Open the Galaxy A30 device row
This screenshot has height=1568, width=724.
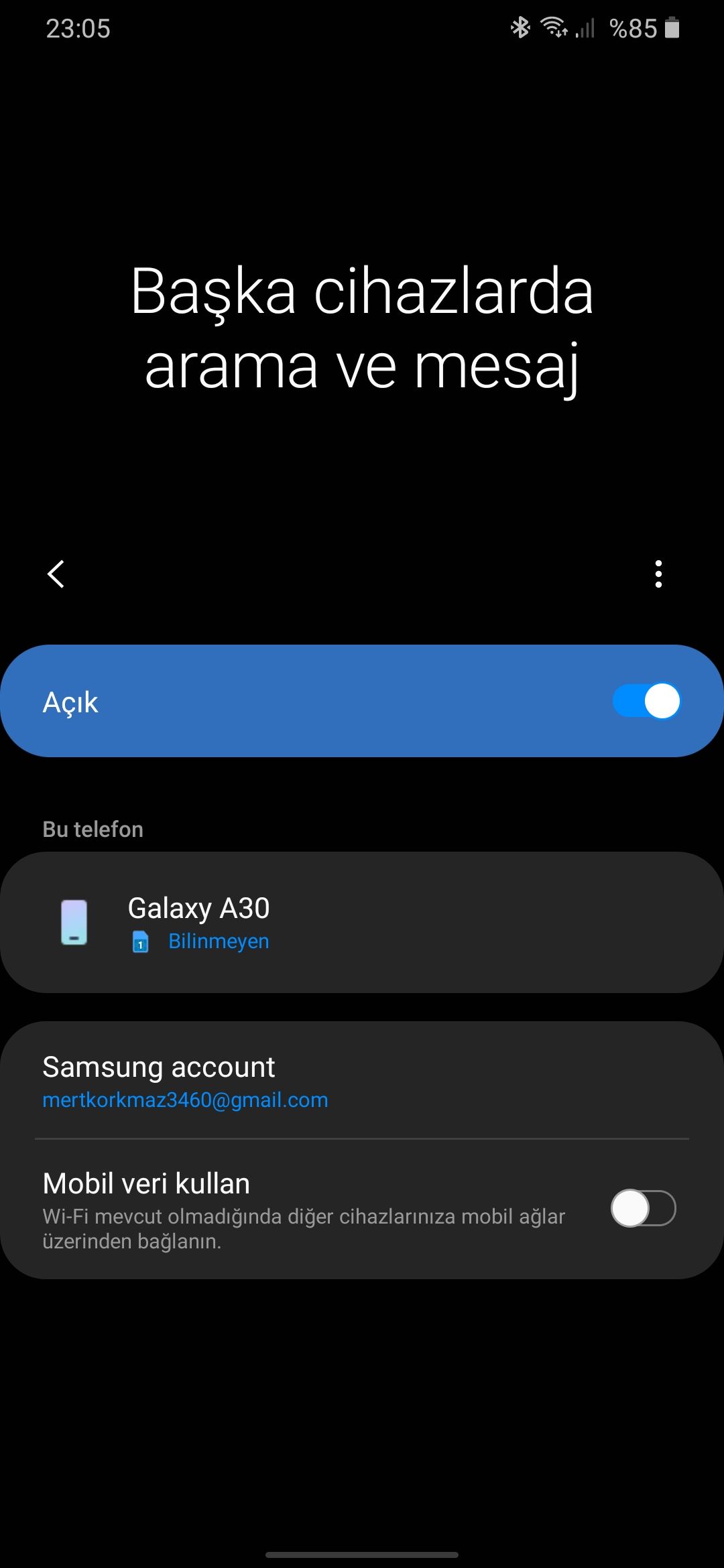[x=362, y=922]
